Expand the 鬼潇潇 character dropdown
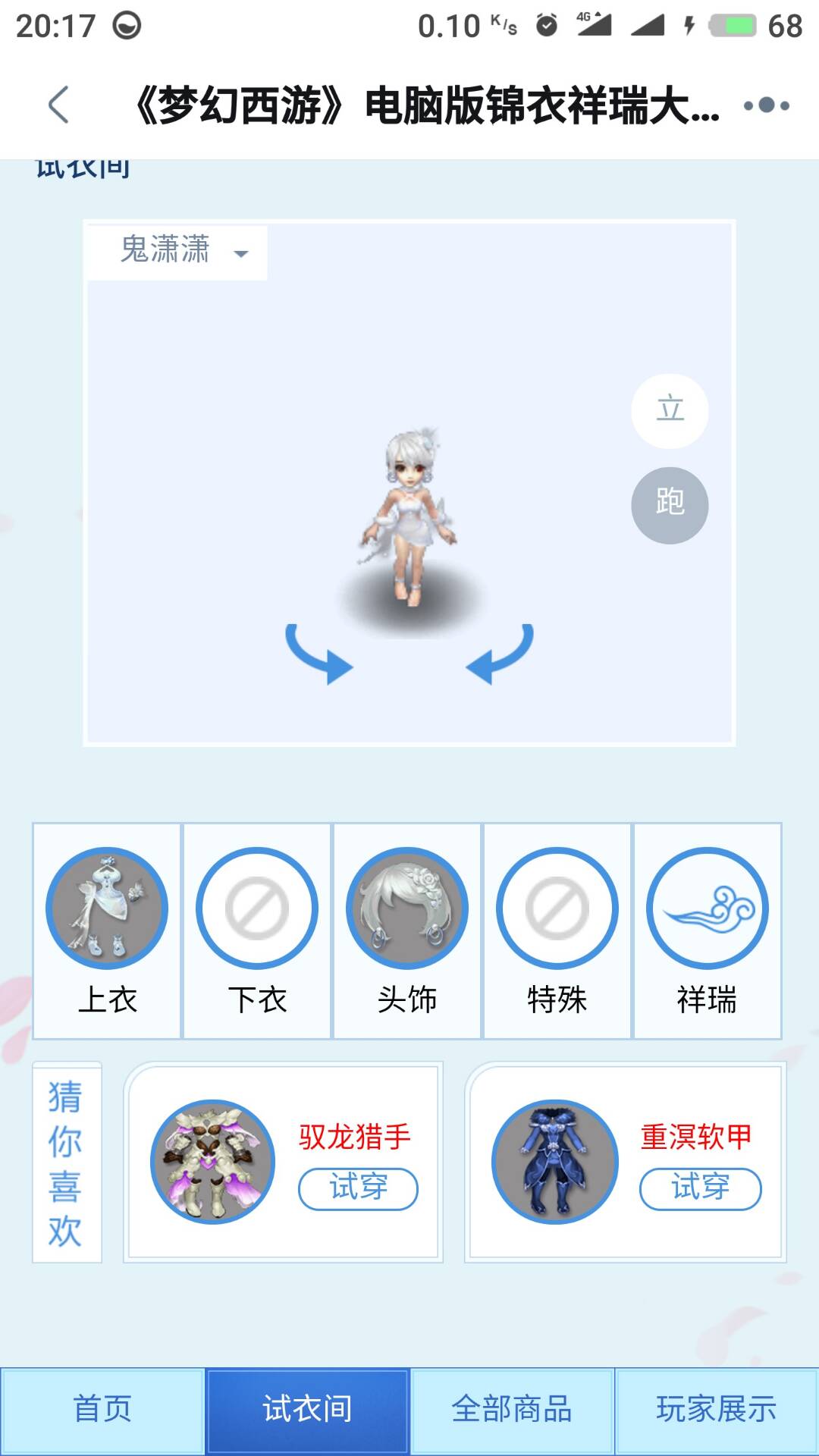 [177, 251]
